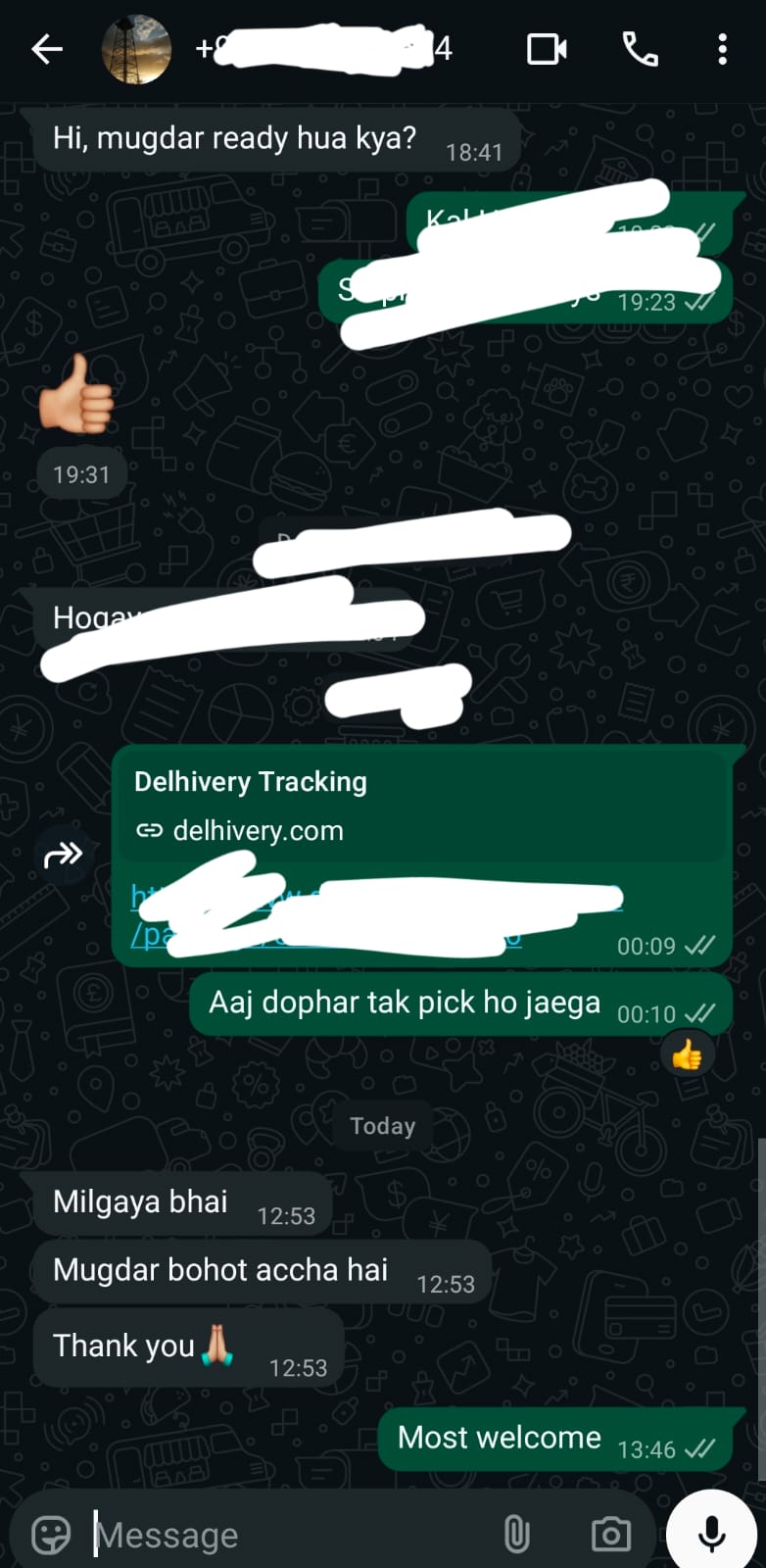Viewport: 766px width, 1568px height.
Task: Open the contact's profile picture
Action: (136, 49)
